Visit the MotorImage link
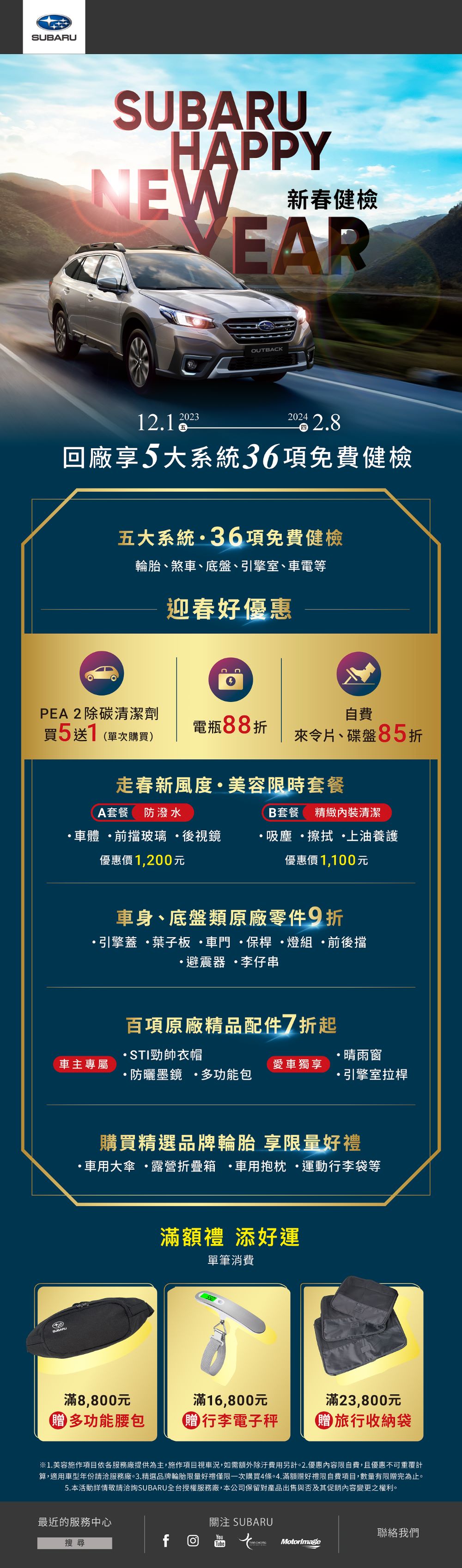462x1568 pixels. (x=300, y=1541)
